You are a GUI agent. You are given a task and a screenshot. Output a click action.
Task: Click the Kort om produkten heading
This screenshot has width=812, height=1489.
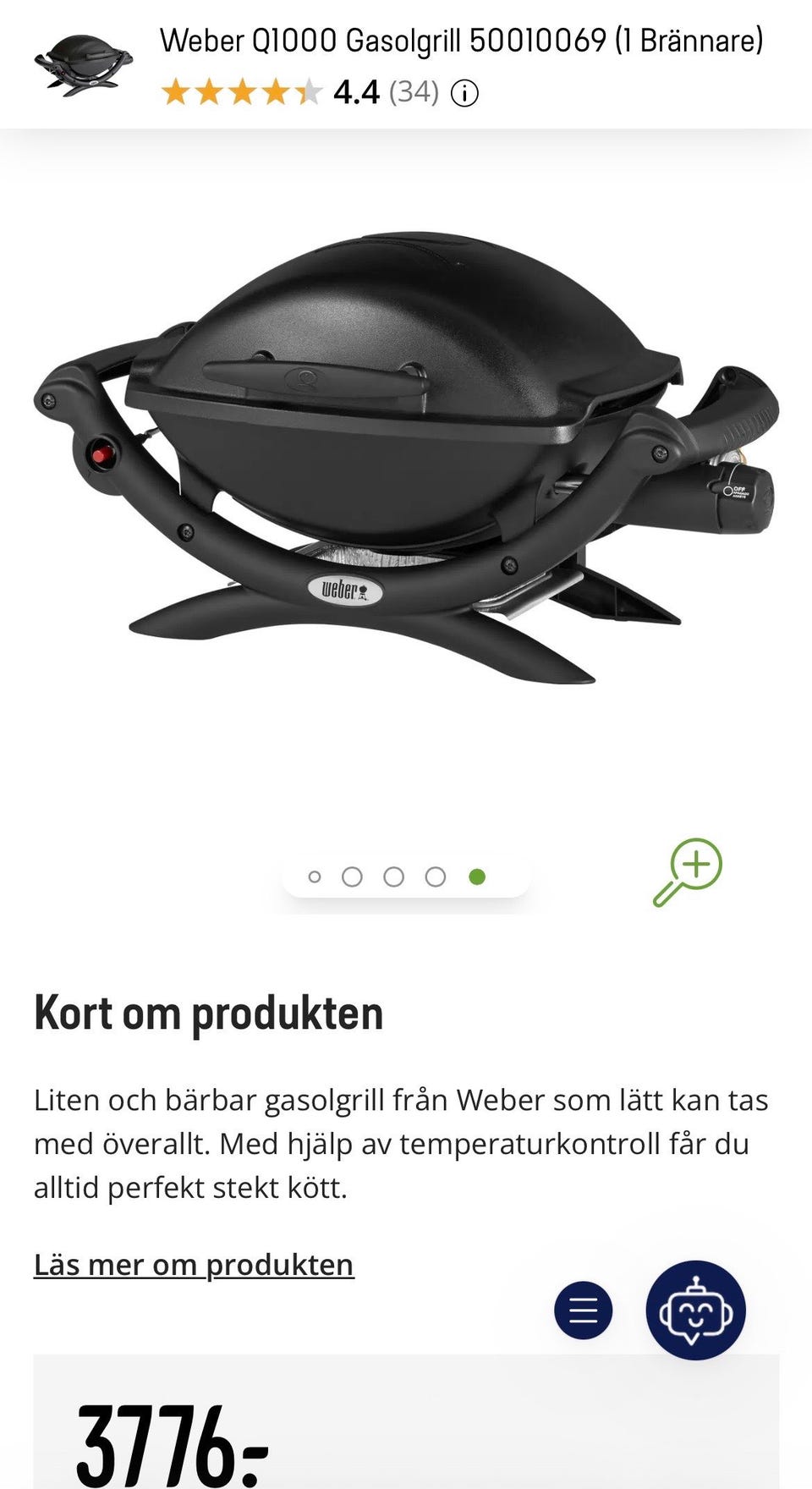click(208, 1012)
